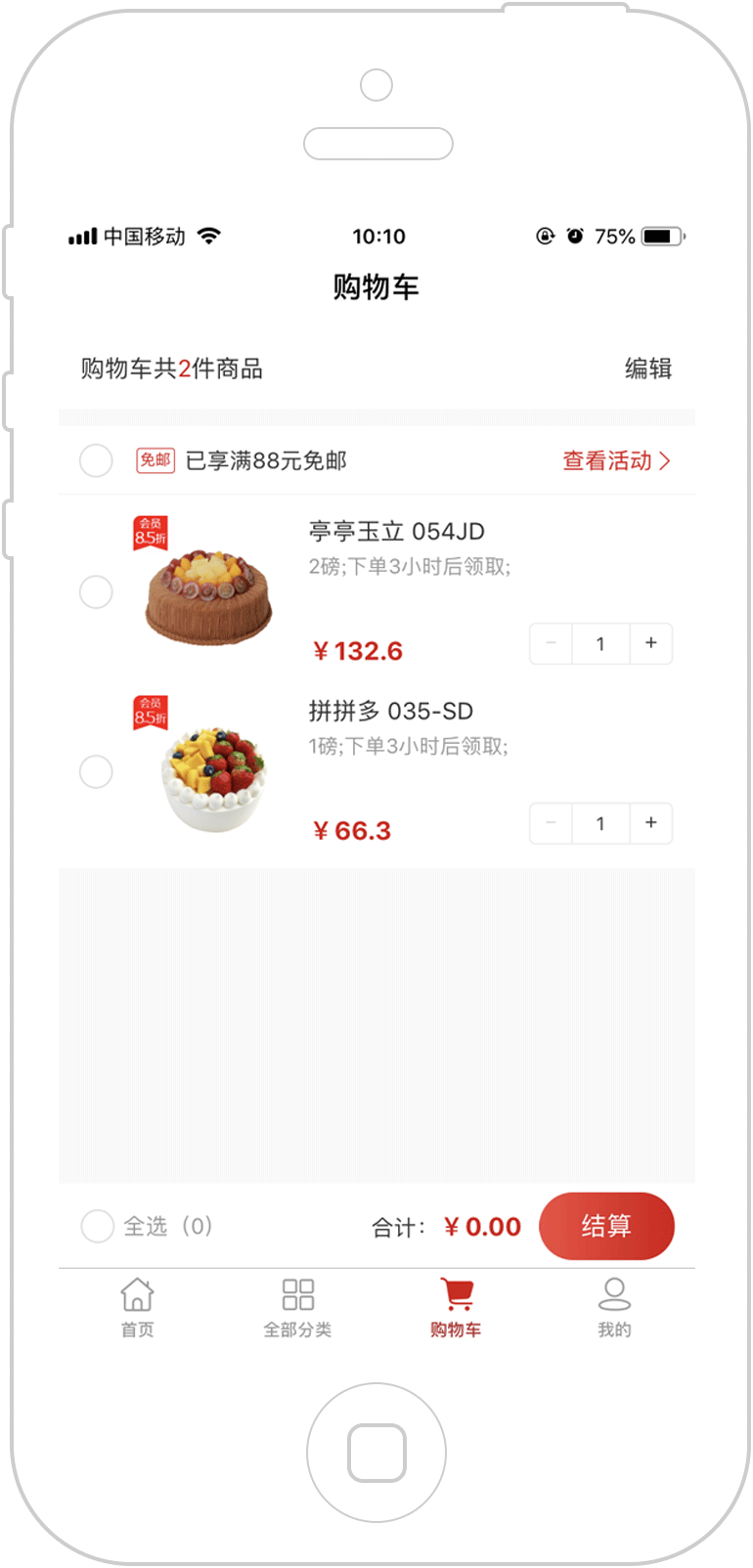Increase quantity of 亭亭玉立 054JD
The height and width of the screenshot is (1568, 753).
(x=651, y=643)
